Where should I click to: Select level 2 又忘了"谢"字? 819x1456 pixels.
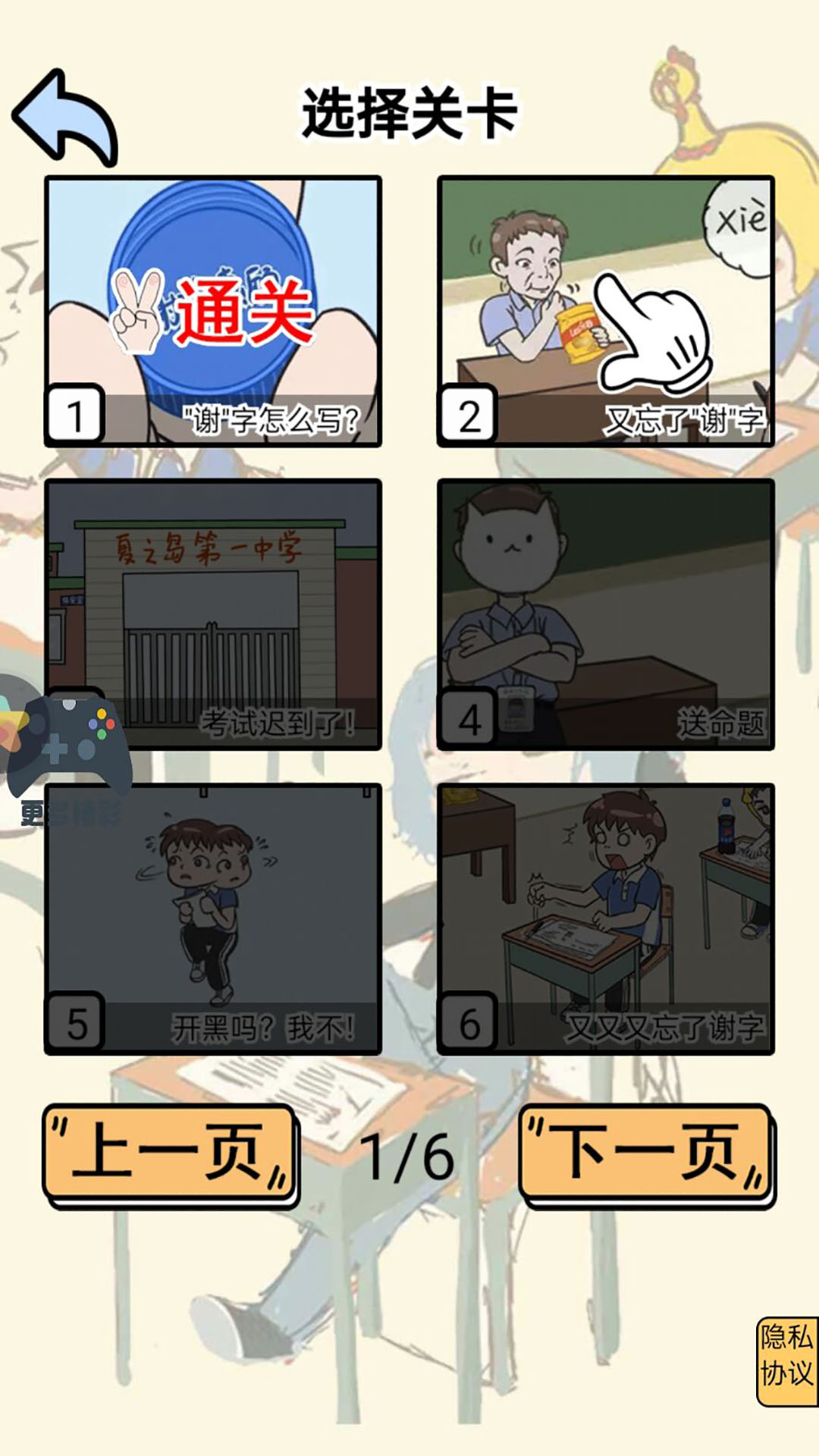pos(606,311)
